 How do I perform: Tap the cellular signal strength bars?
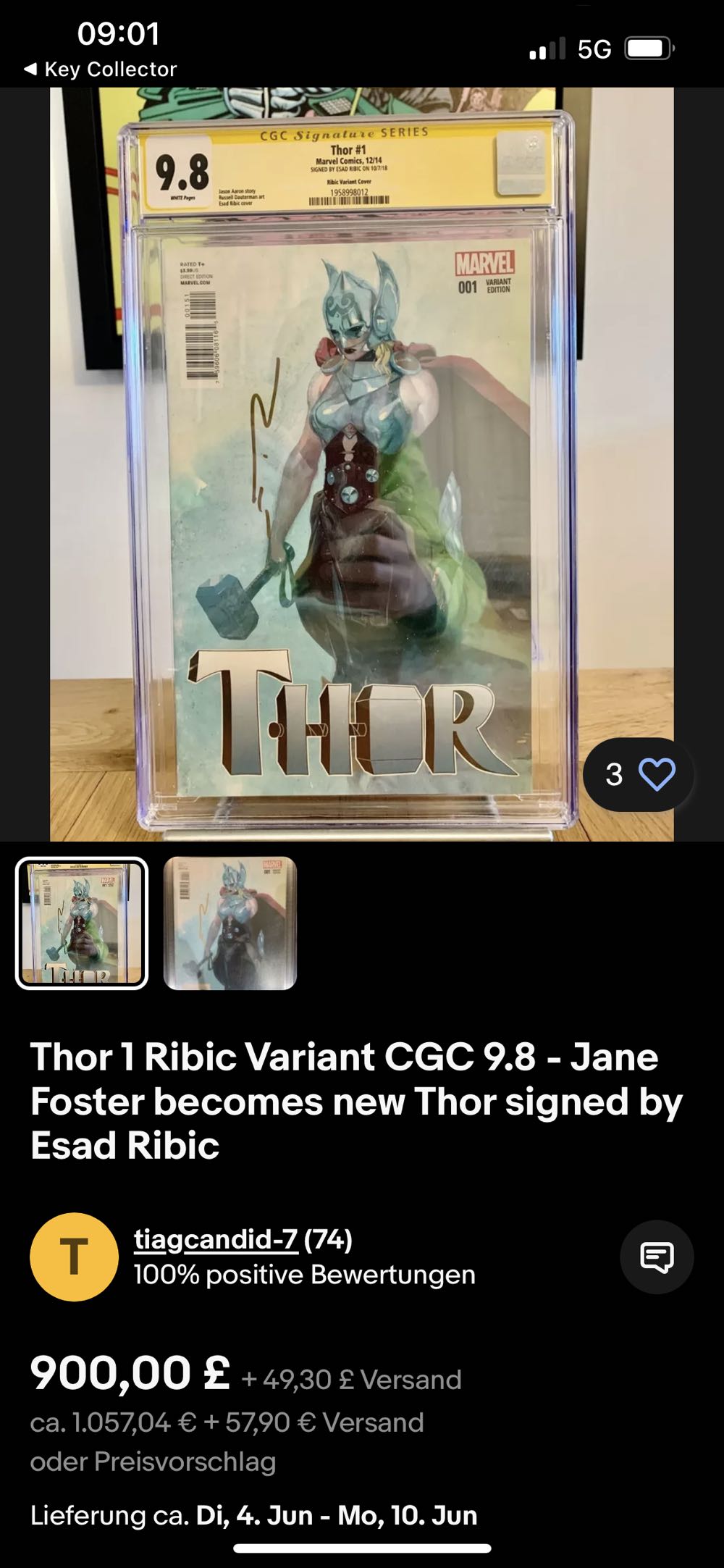pyautogui.click(x=548, y=48)
